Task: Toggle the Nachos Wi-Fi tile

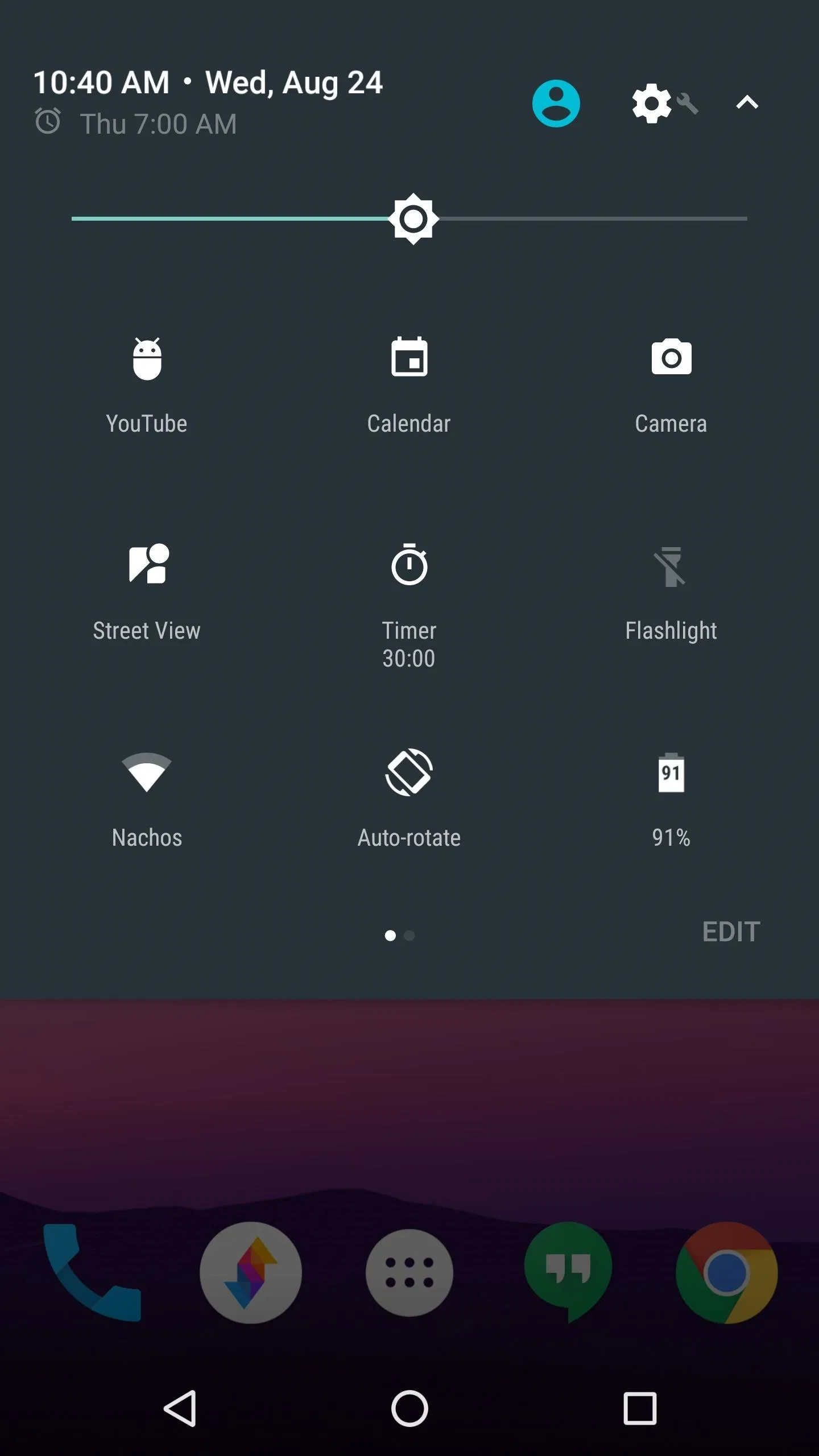Action: pyautogui.click(x=147, y=799)
